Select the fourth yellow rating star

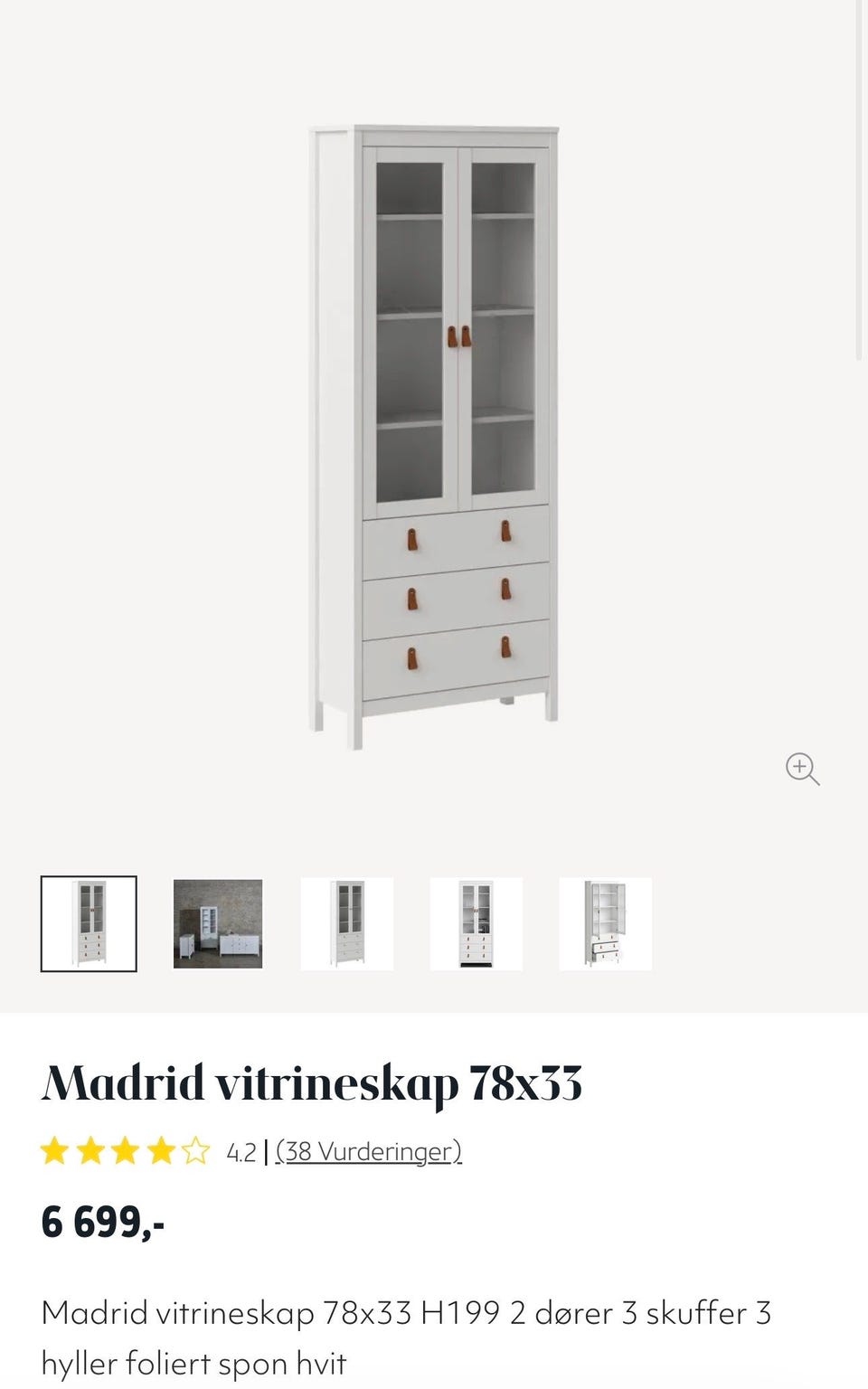[x=160, y=1149]
